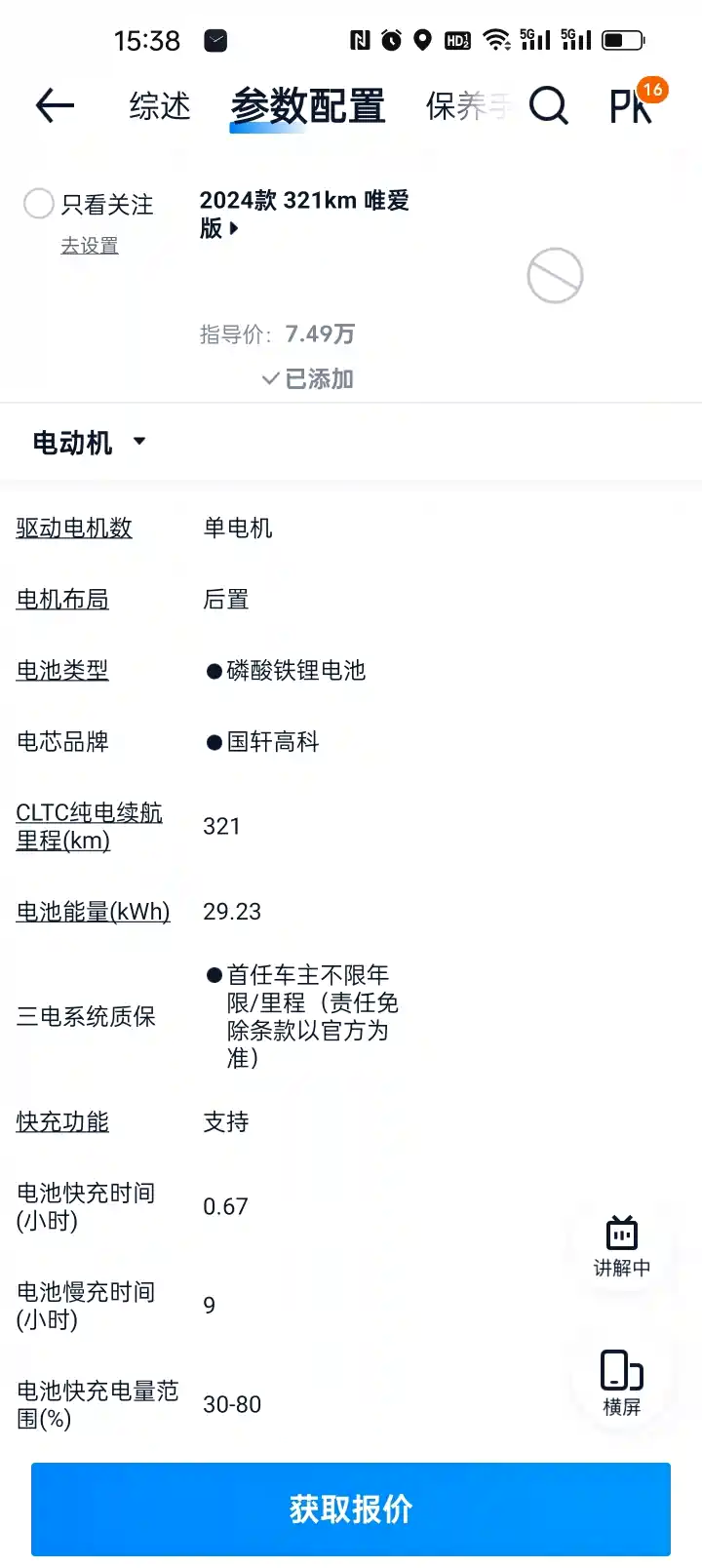Look up the CLTC纯电续航里程 definition
This screenshot has height=1568, width=702.
point(88,826)
